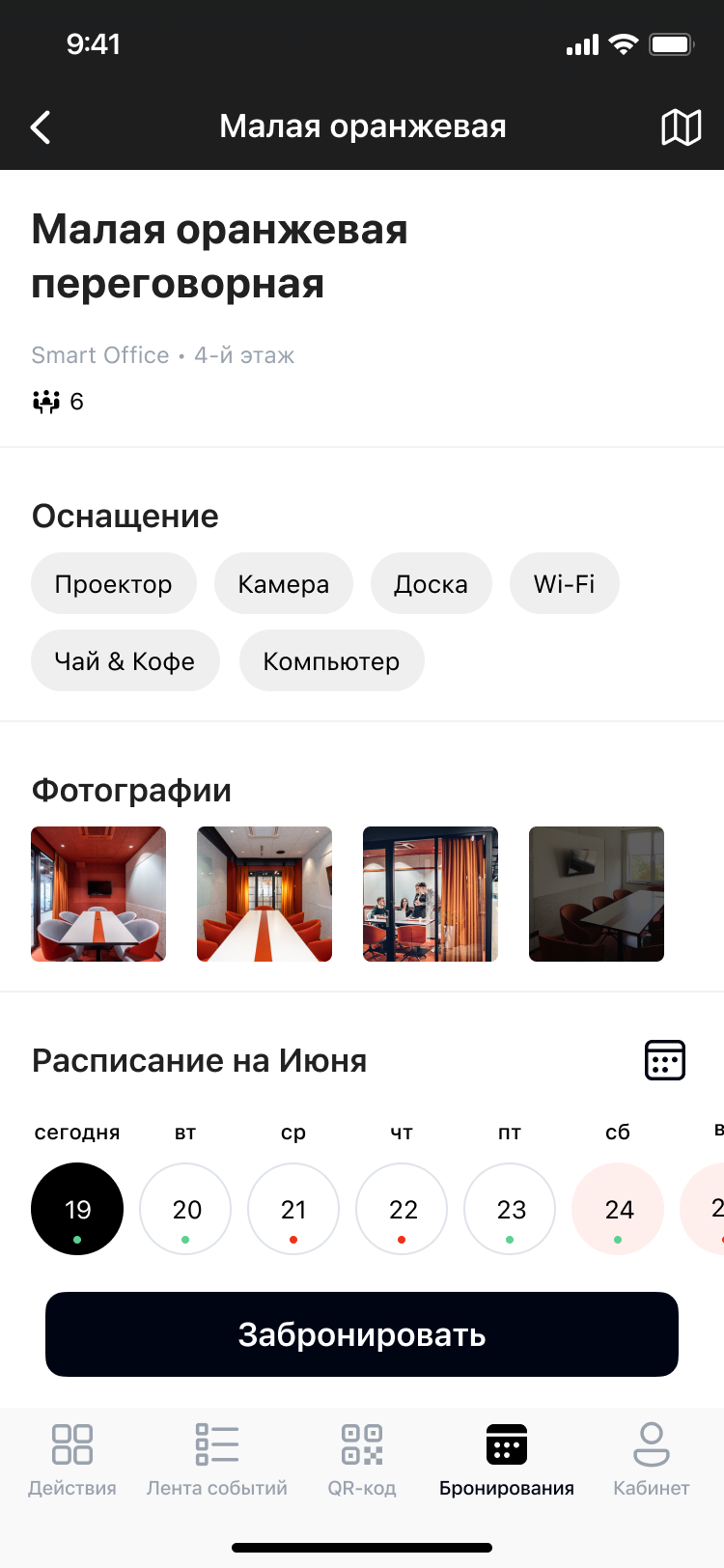
Task: Open the fourth dark room photo
Action: (597, 894)
